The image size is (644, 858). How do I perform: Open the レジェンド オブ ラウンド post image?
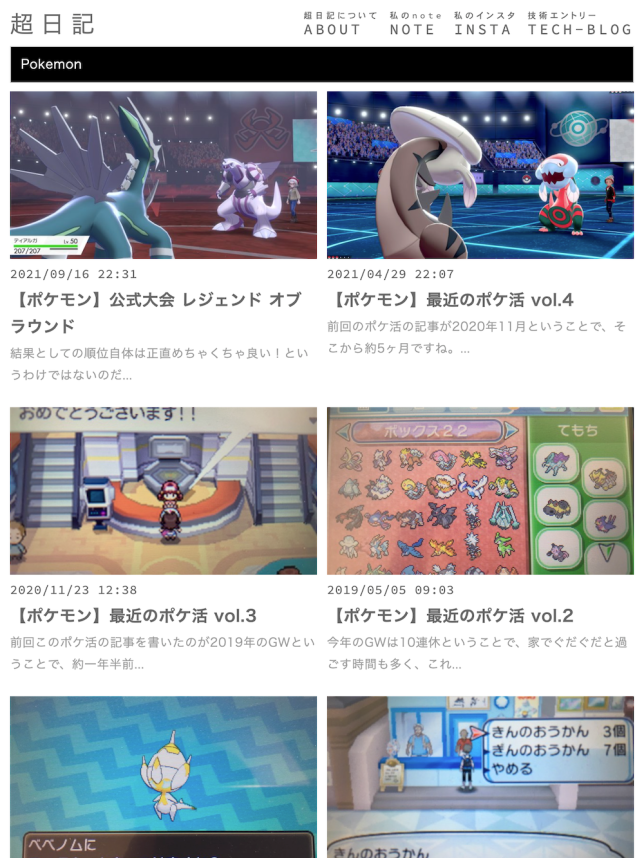163,175
